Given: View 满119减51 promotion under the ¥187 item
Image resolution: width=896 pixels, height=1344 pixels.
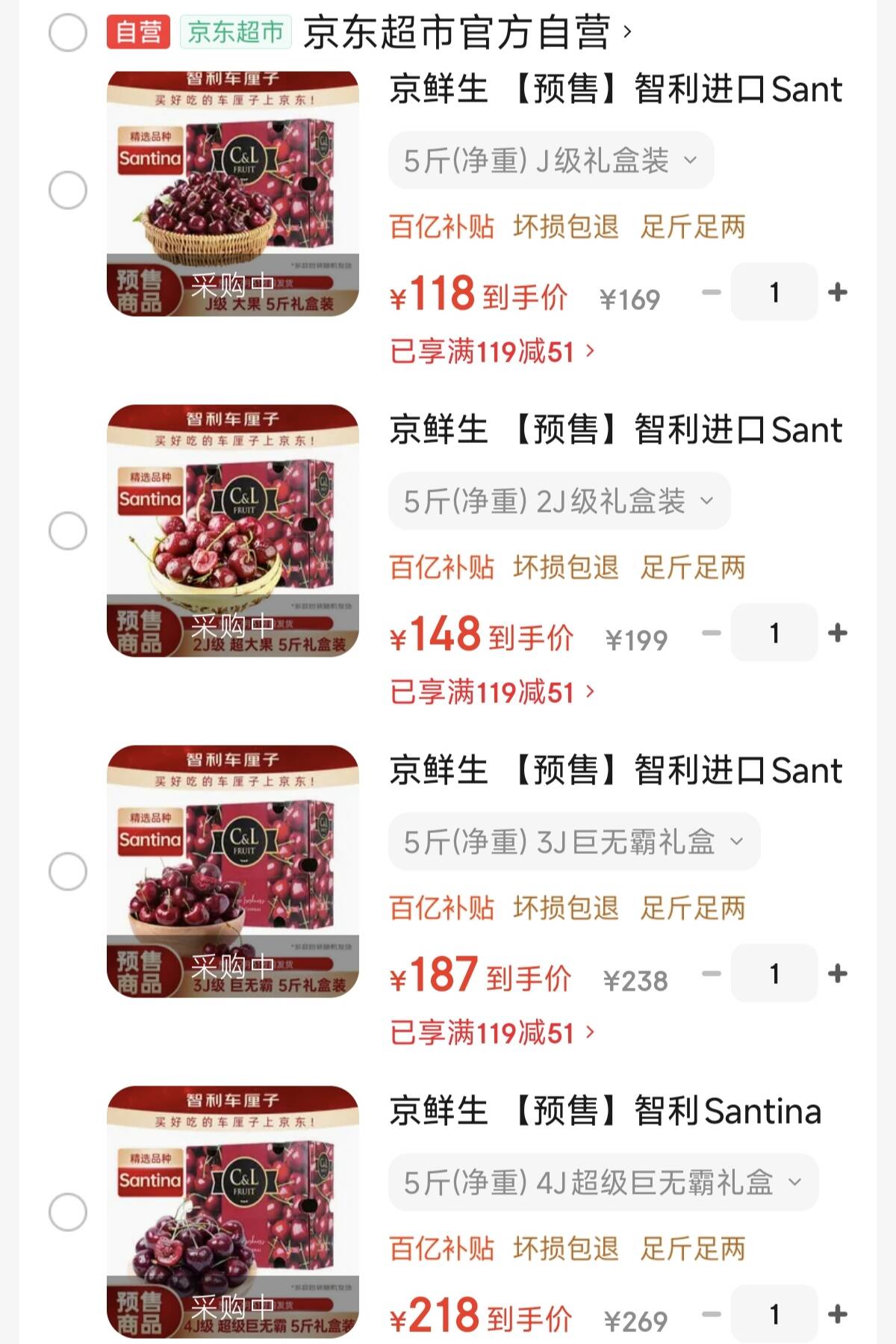Looking at the screenshot, I should click(x=492, y=1033).
